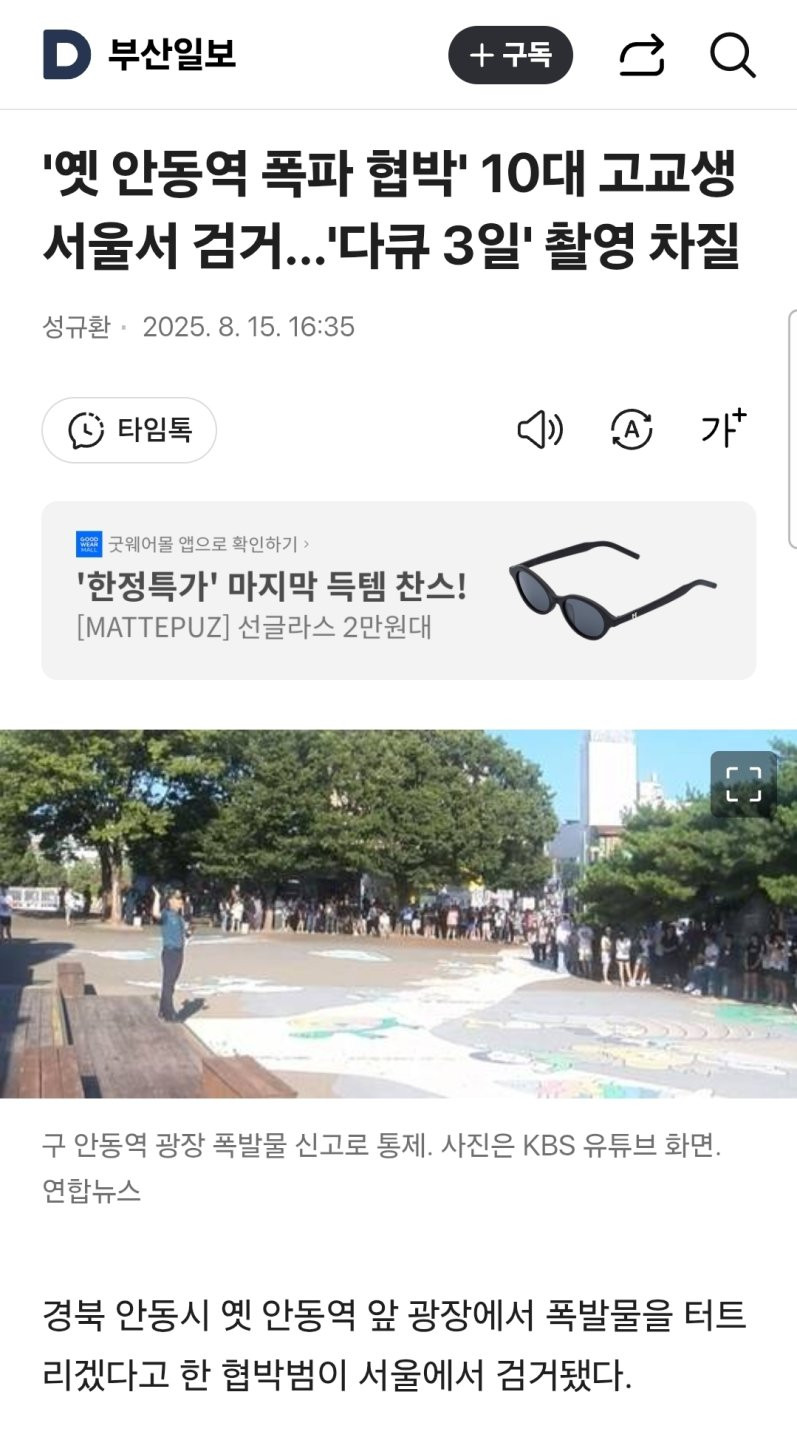Open the article translation option

631,430
